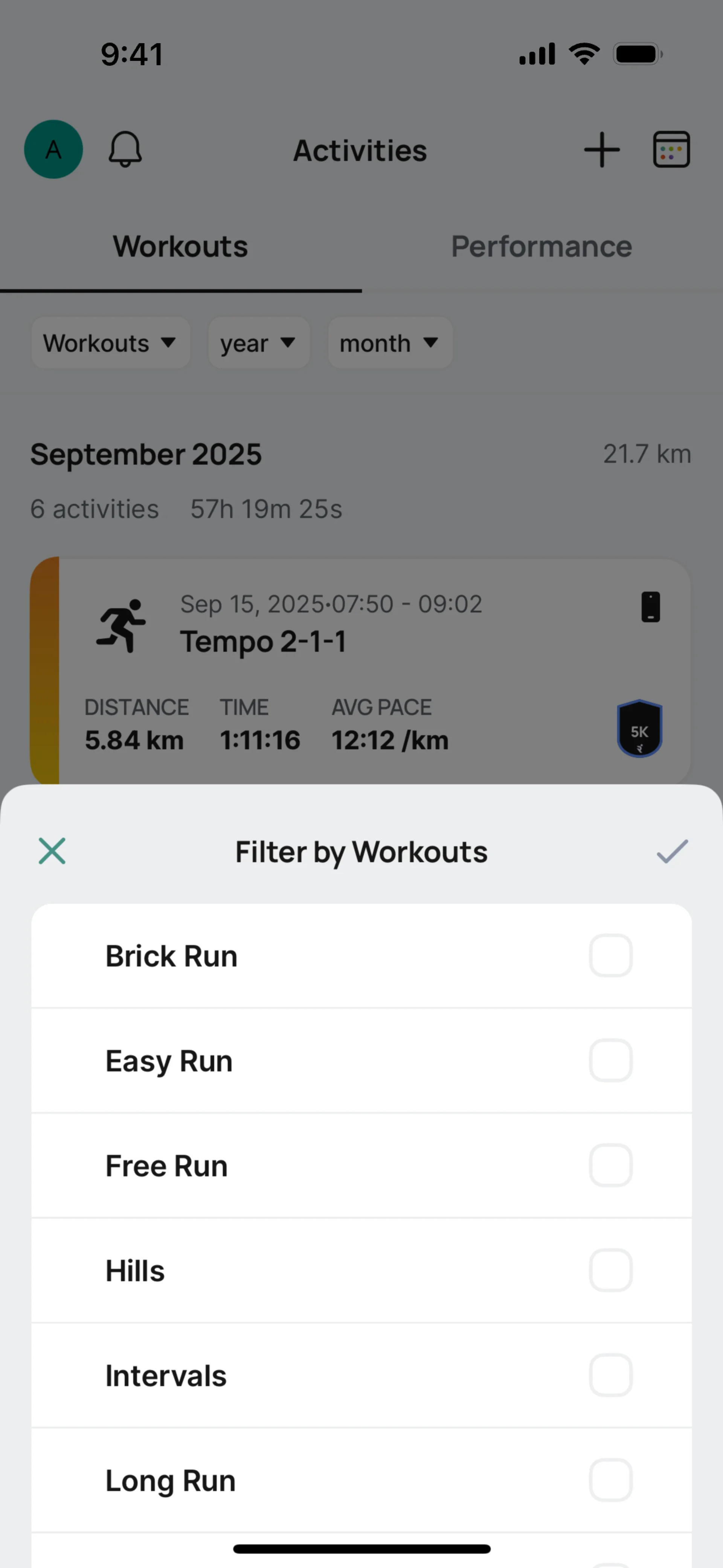Select Easy Run filter option
The height and width of the screenshot is (1568, 723).
(610, 1061)
